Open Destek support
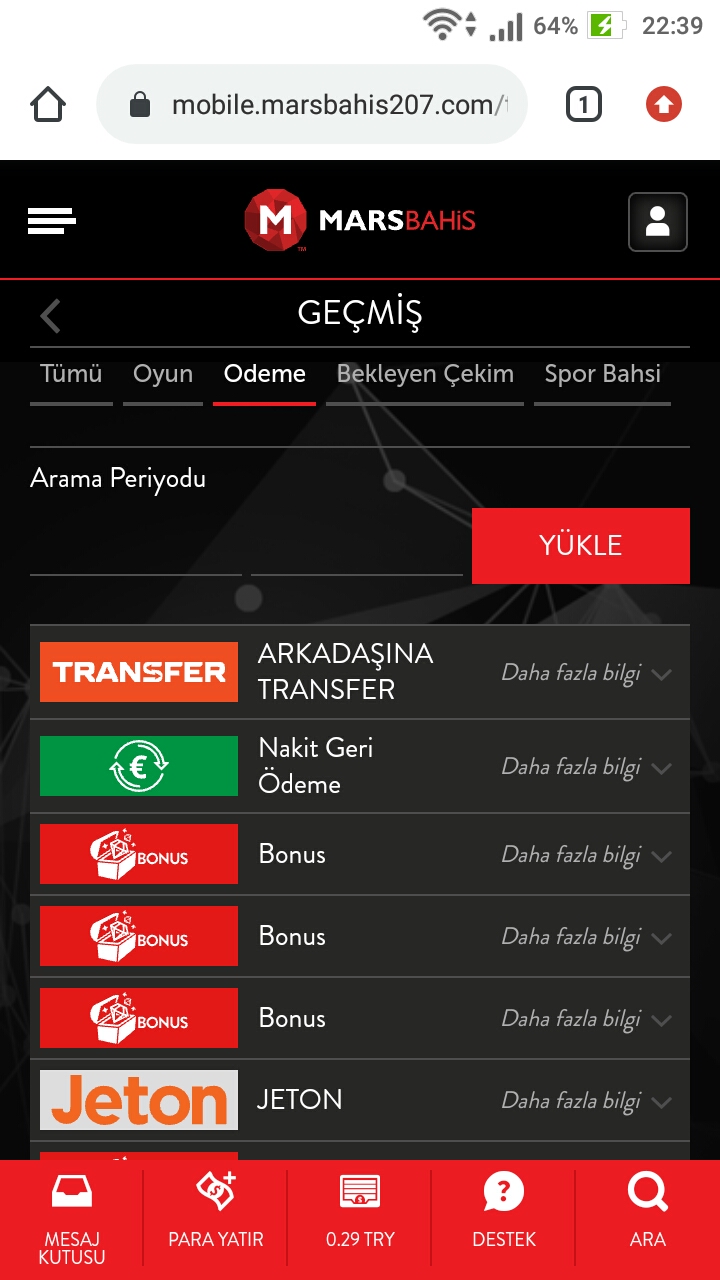This screenshot has height=1280, width=720. click(x=504, y=1220)
